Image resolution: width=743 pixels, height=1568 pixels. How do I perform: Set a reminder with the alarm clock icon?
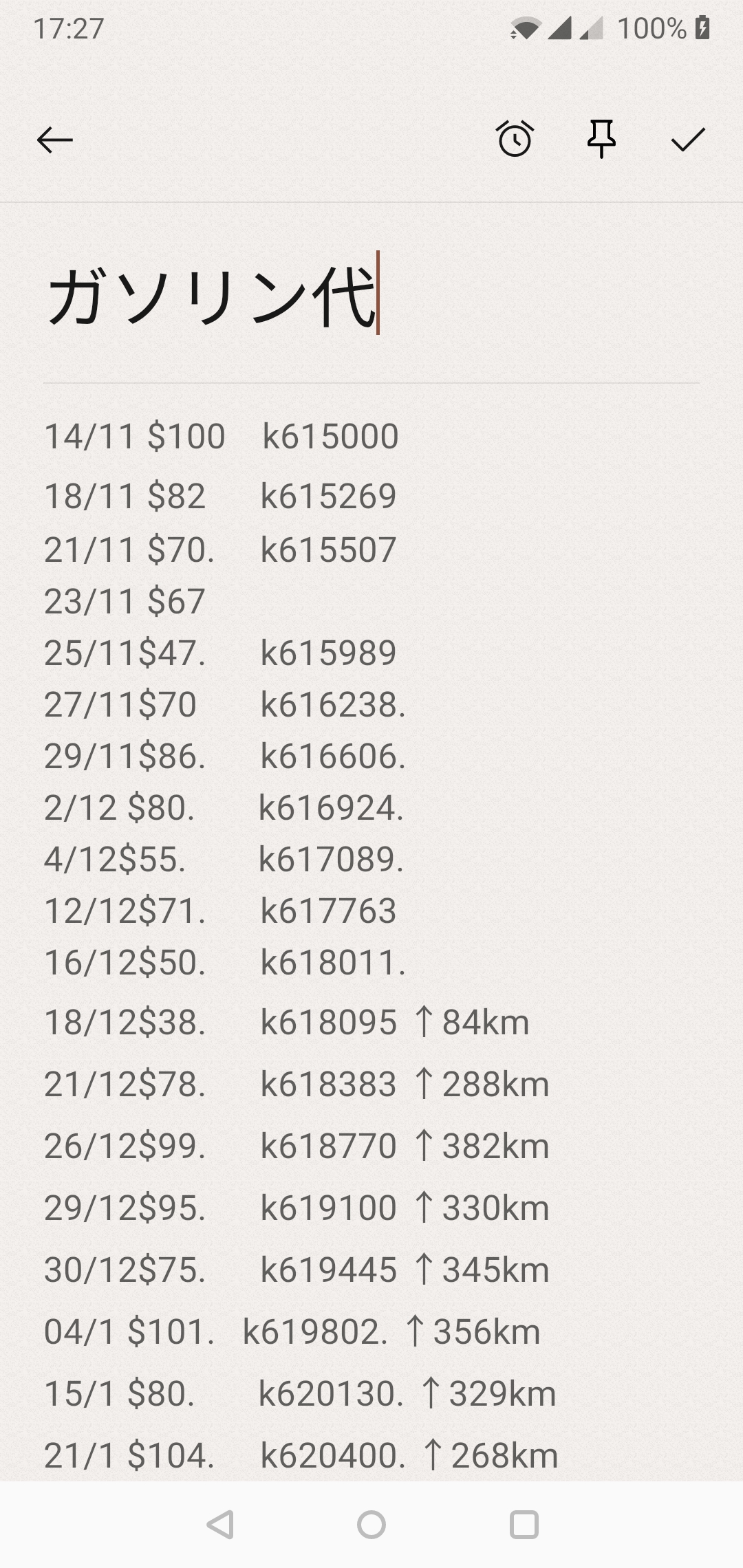point(515,138)
